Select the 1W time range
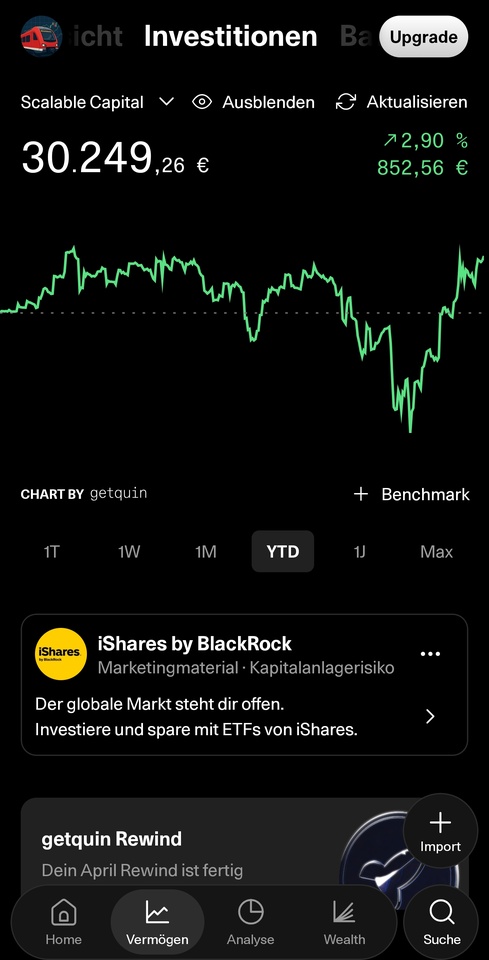Image resolution: width=489 pixels, height=960 pixels. [129, 552]
